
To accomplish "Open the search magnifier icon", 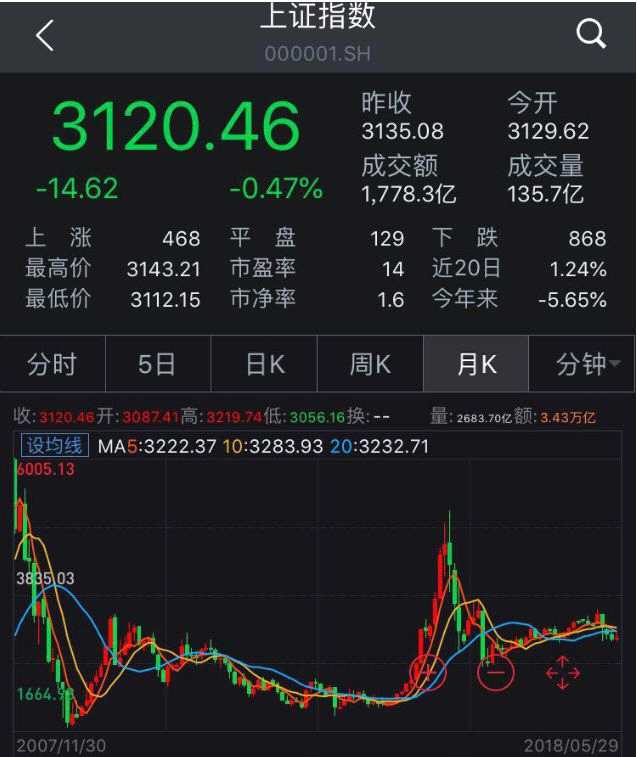I will coord(591,35).
